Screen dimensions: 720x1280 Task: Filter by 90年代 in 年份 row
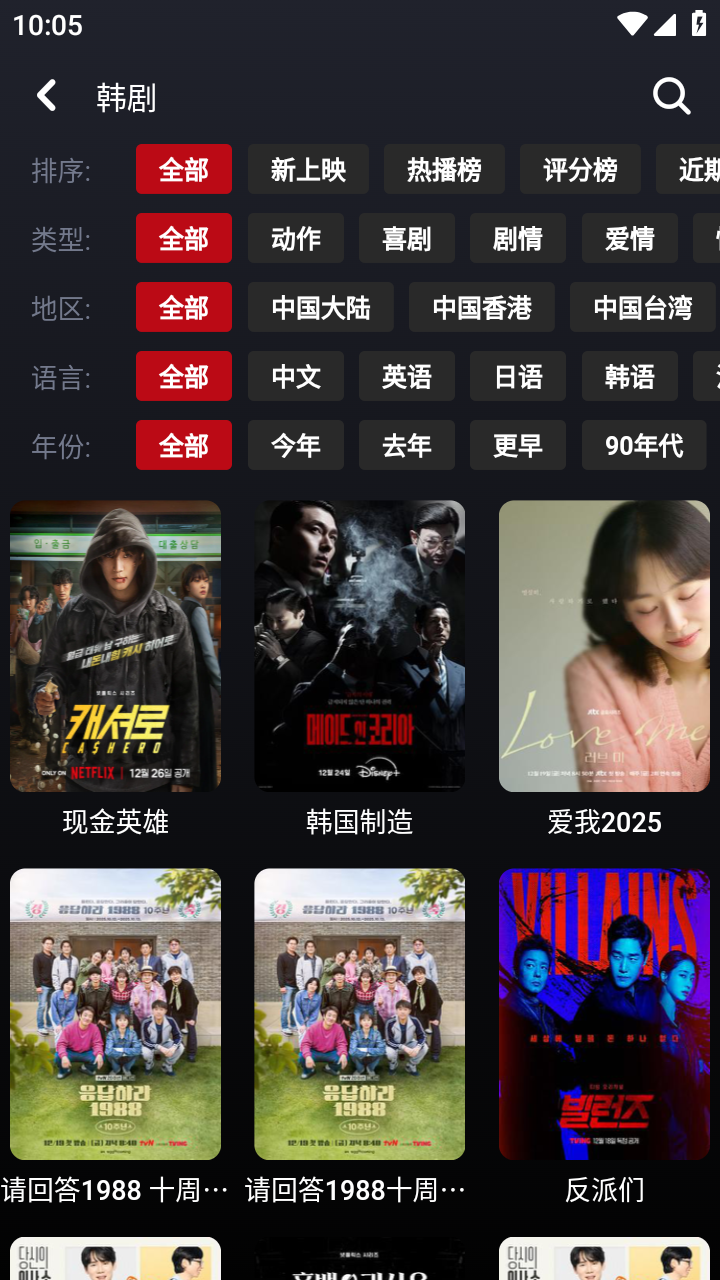point(643,445)
